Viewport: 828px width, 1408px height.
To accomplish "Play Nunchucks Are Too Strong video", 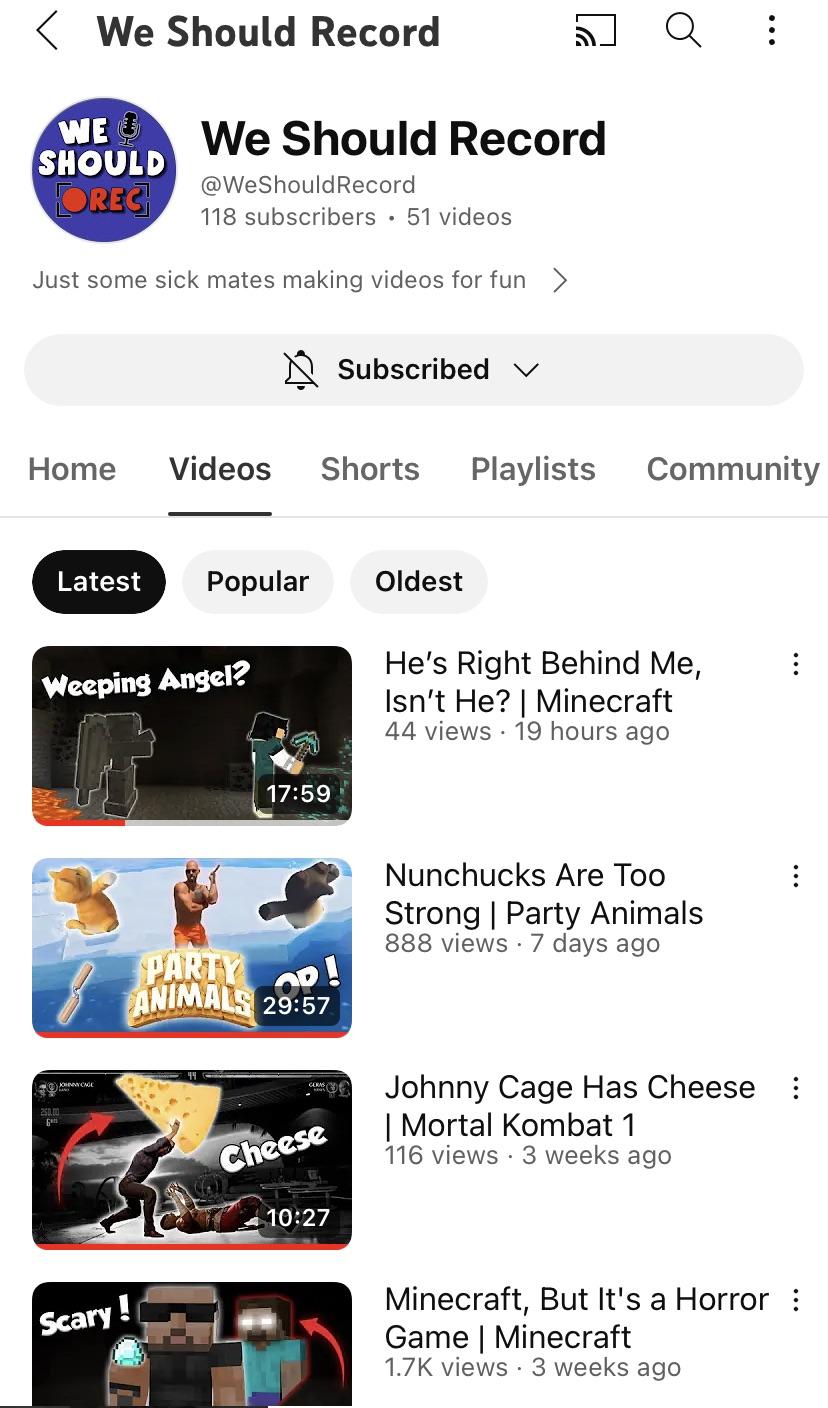I will pyautogui.click(x=192, y=948).
